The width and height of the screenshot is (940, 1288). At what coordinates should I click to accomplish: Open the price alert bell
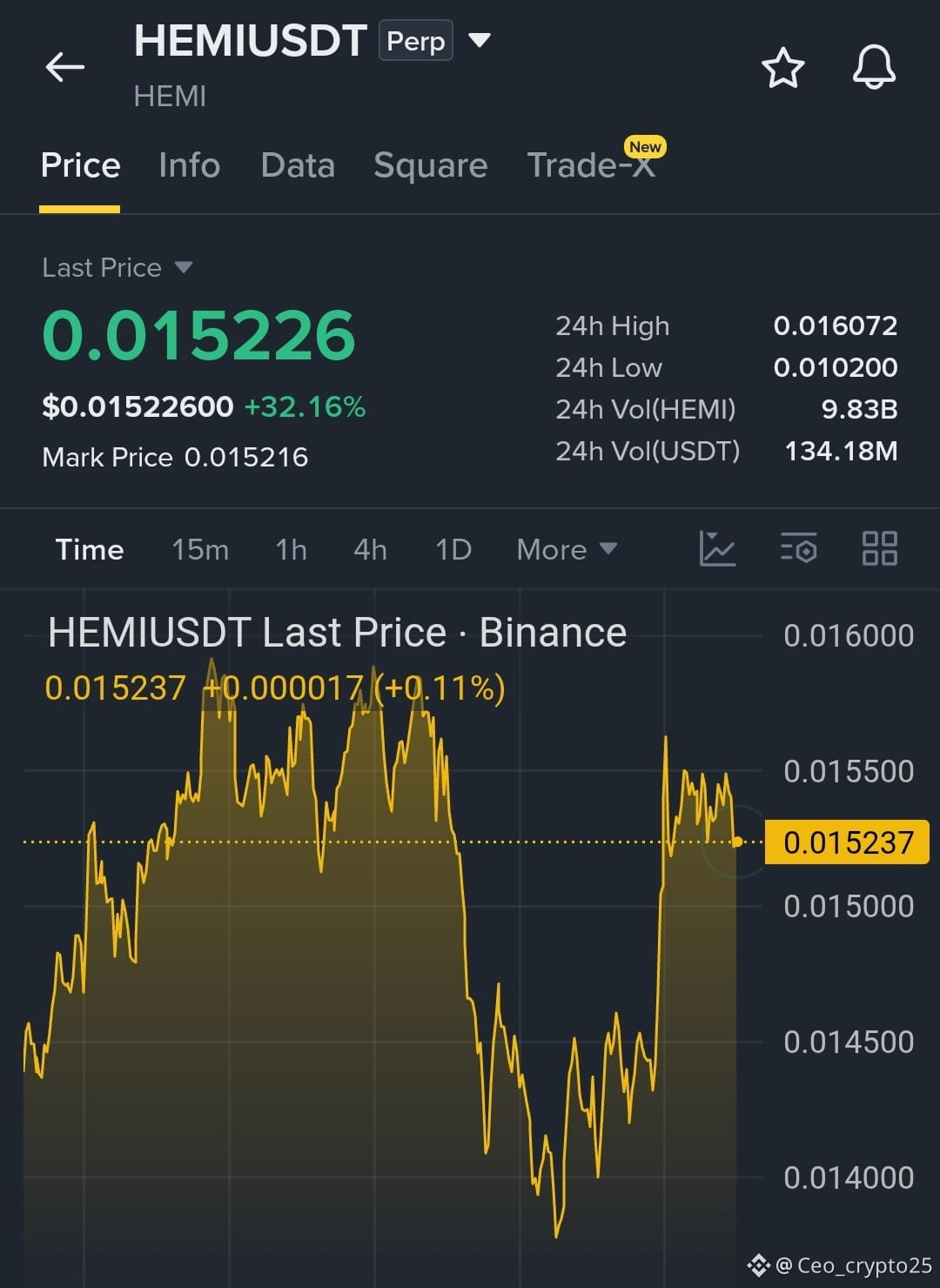pos(874,67)
